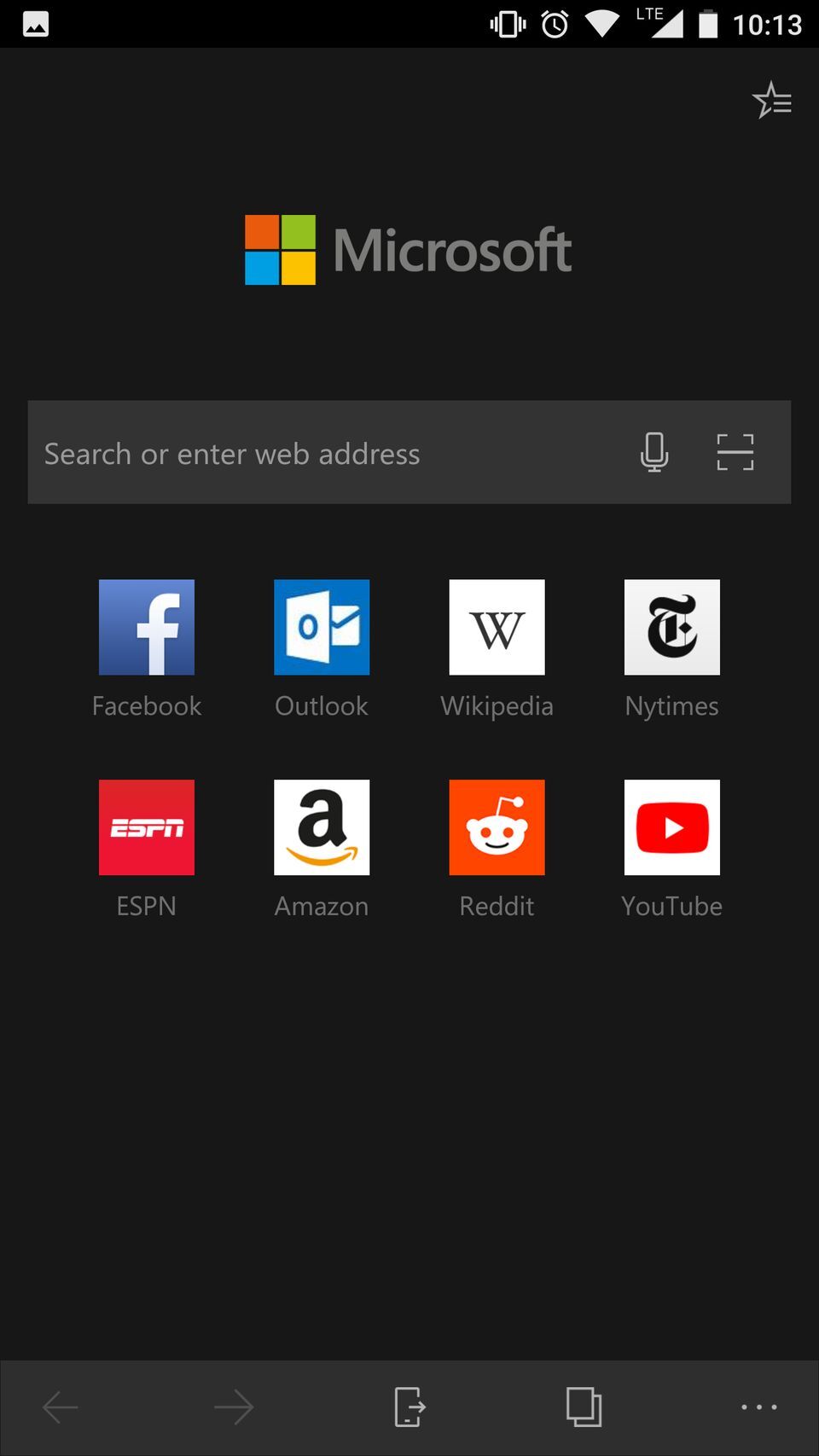Open YouTube from top sites
The width and height of the screenshot is (819, 1456).
pos(671,827)
